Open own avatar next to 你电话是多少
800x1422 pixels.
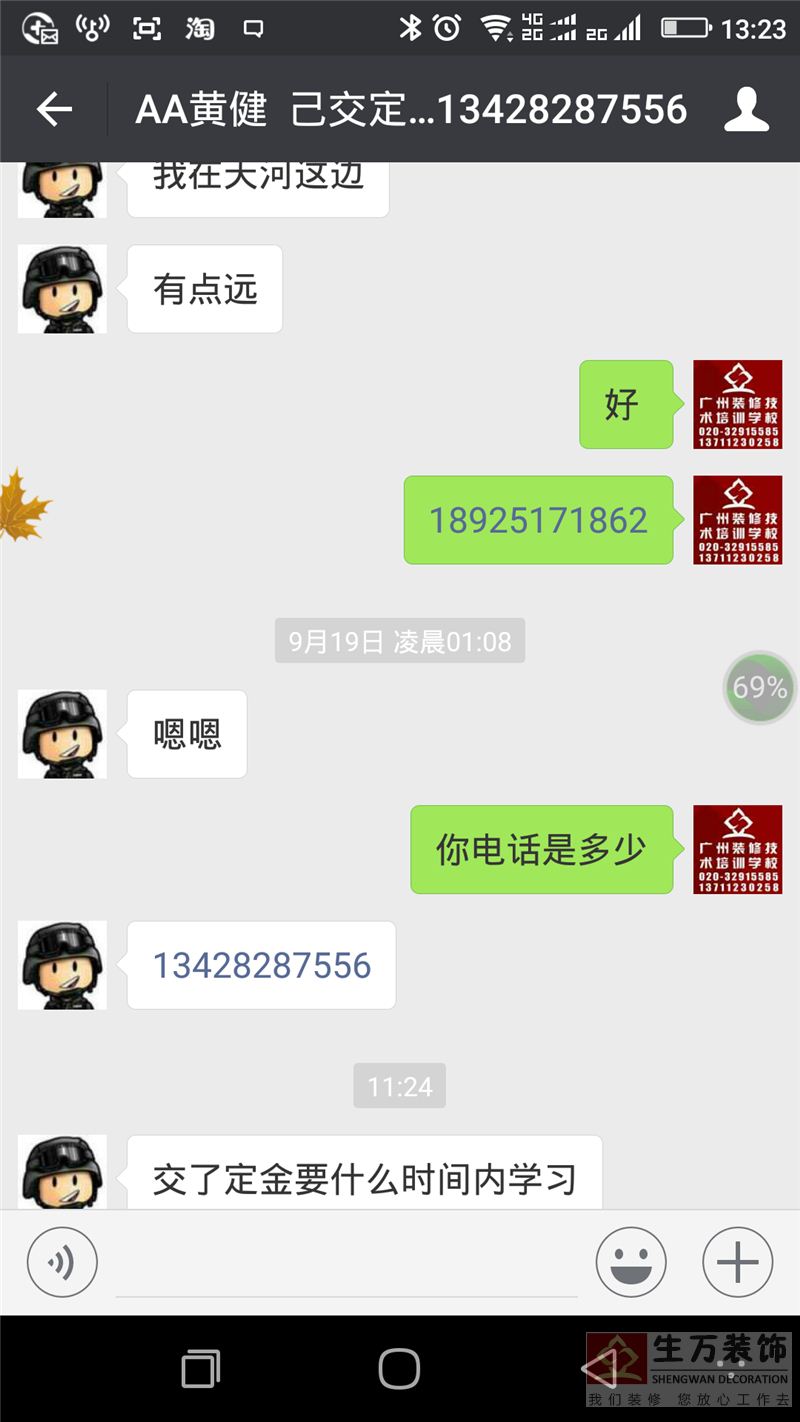point(737,849)
